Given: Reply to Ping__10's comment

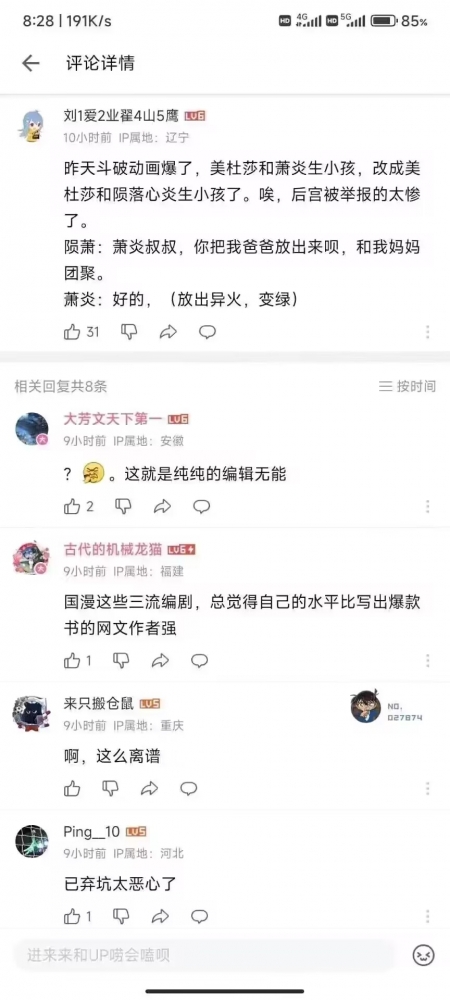Looking at the screenshot, I should [200, 917].
